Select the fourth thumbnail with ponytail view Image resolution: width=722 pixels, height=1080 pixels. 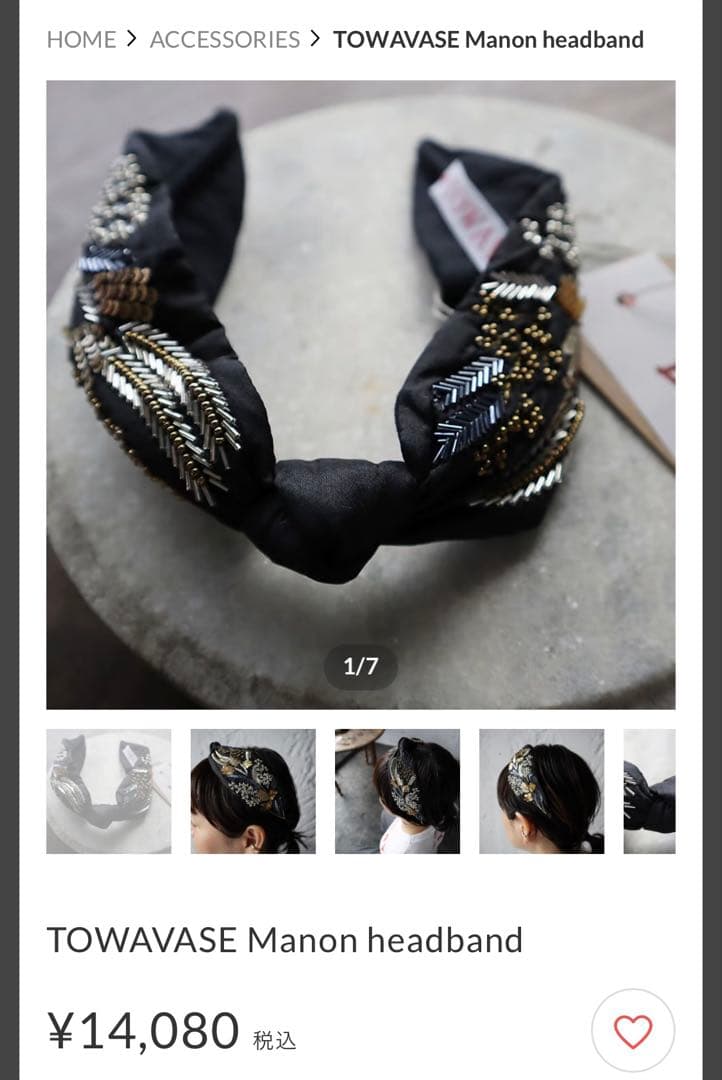(x=541, y=791)
